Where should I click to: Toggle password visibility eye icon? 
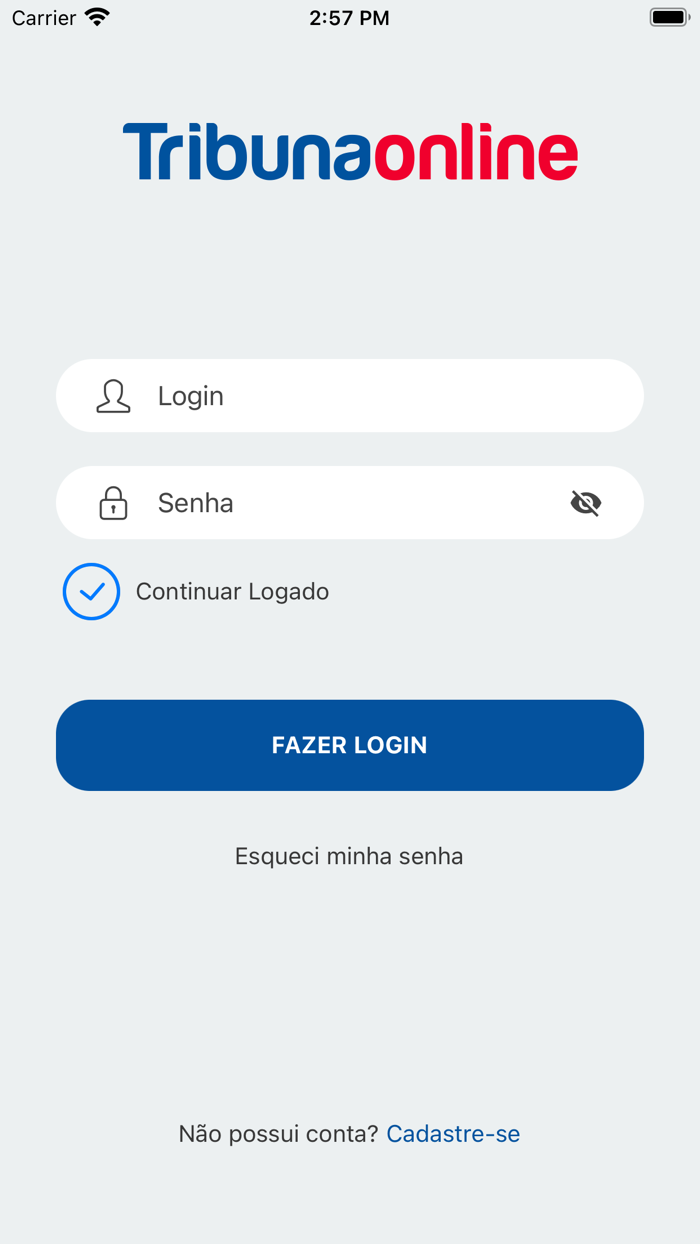pos(586,503)
